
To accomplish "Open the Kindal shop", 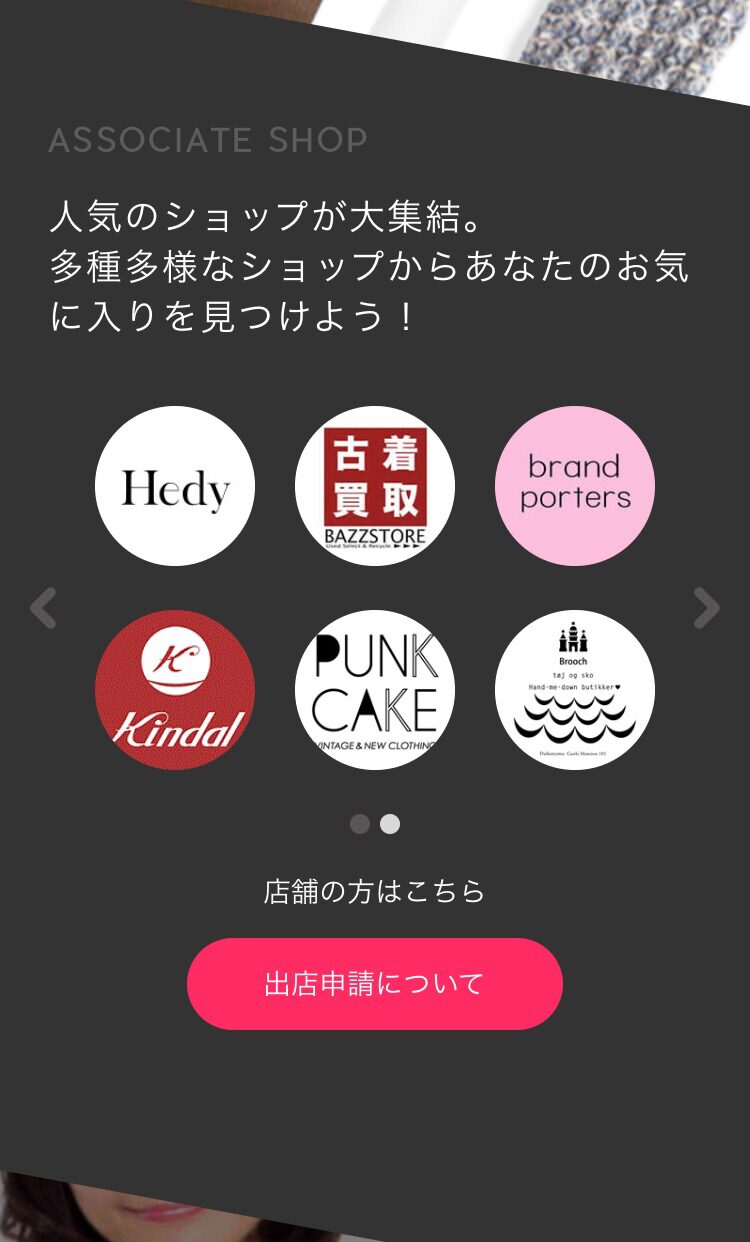I will pos(175,690).
